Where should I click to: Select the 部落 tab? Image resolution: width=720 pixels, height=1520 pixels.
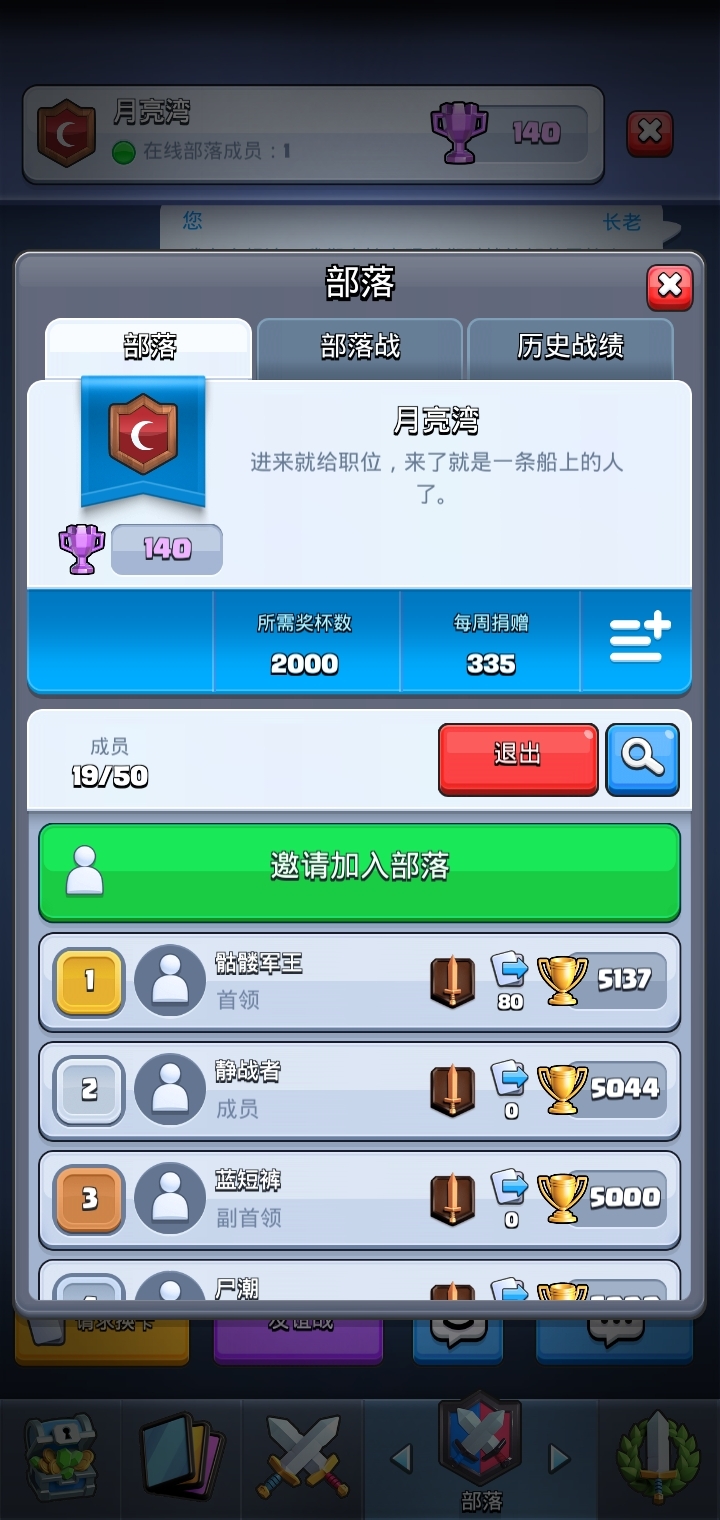(x=150, y=347)
